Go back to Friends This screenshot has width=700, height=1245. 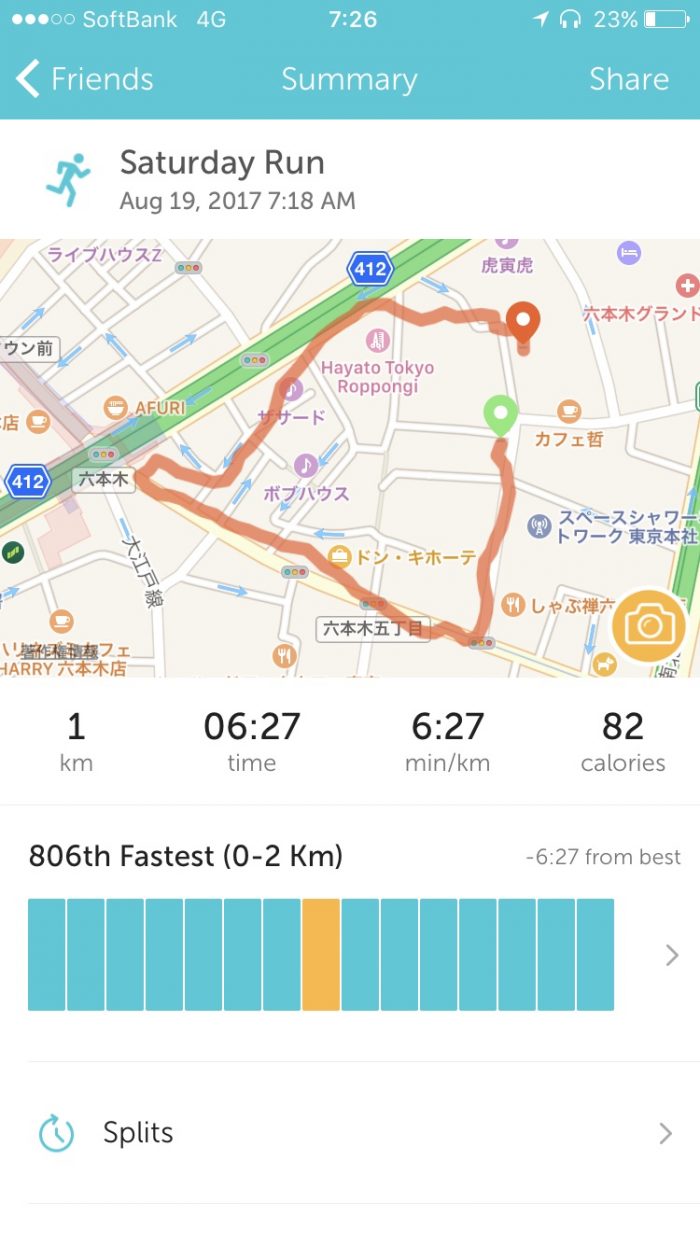point(86,79)
